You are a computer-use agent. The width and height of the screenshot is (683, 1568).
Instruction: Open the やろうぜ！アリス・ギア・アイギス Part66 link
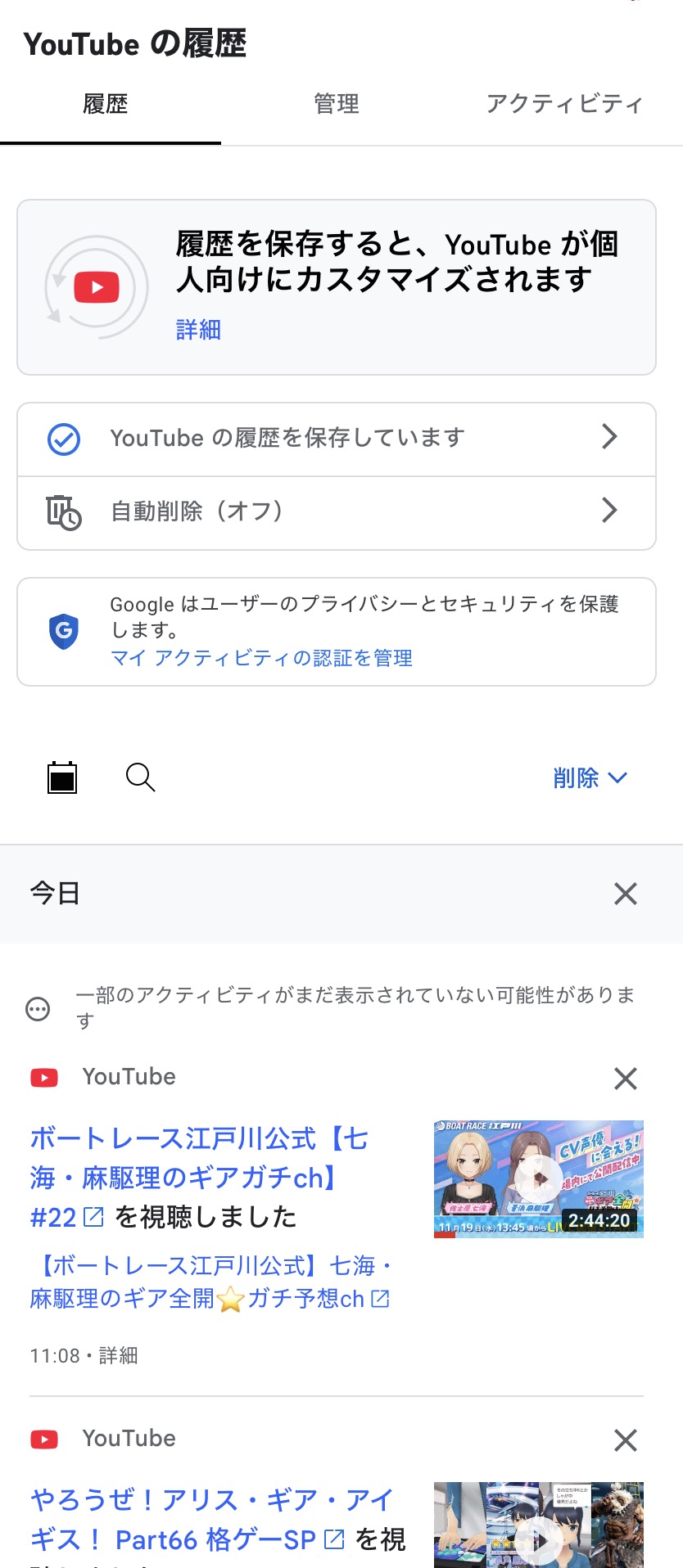tap(187, 1521)
